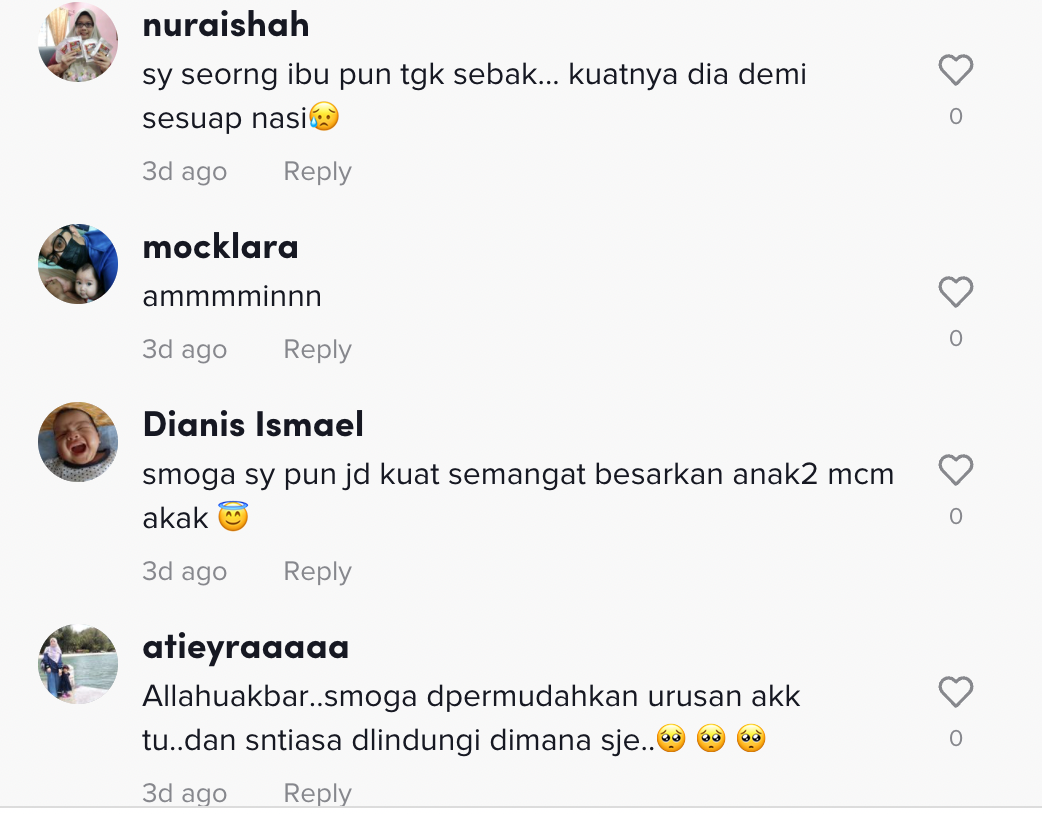Open the username mocklara
Image resolution: width=1042 pixels, height=814 pixels.
pos(220,247)
